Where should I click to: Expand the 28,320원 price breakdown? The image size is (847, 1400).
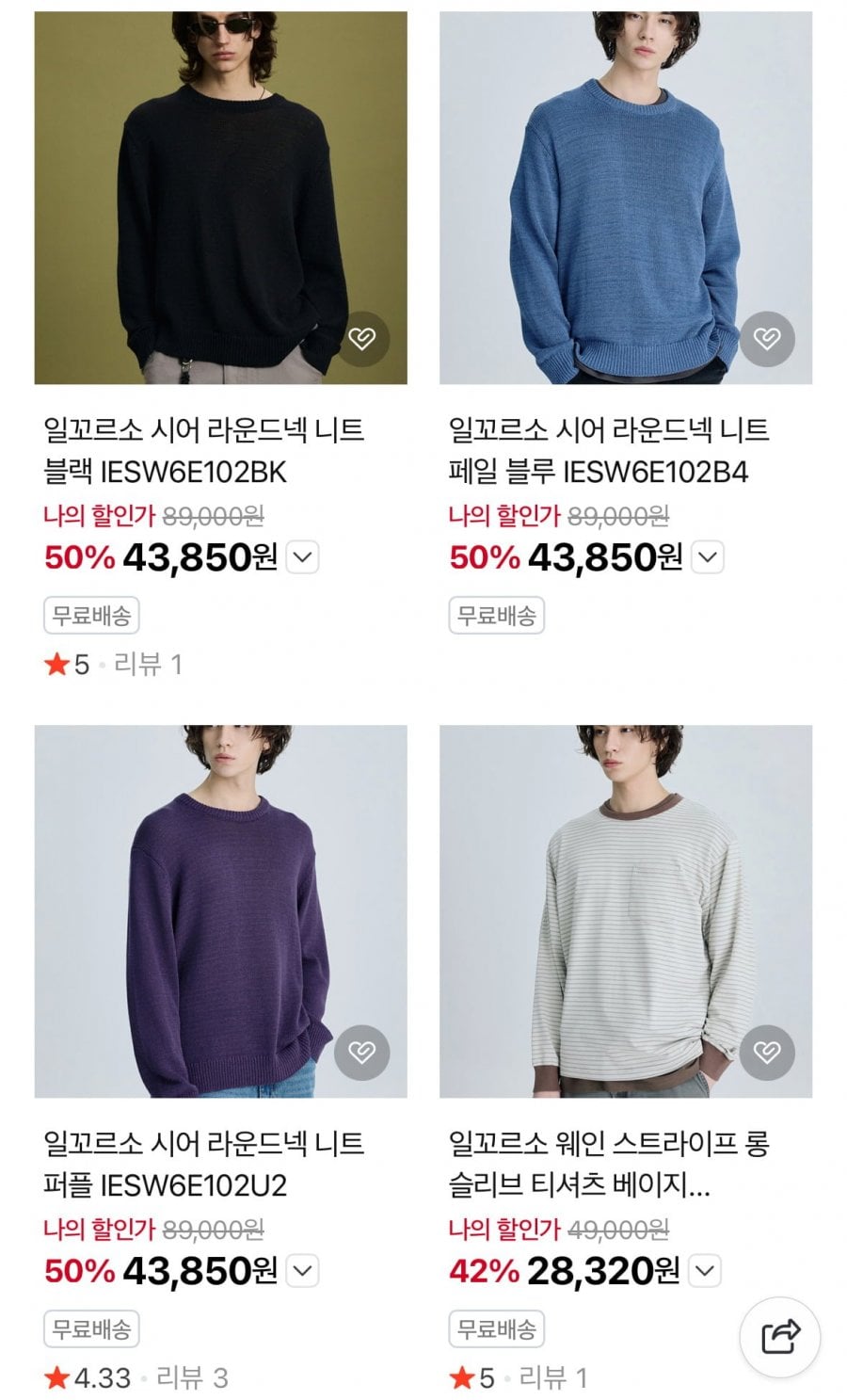coord(706,1271)
